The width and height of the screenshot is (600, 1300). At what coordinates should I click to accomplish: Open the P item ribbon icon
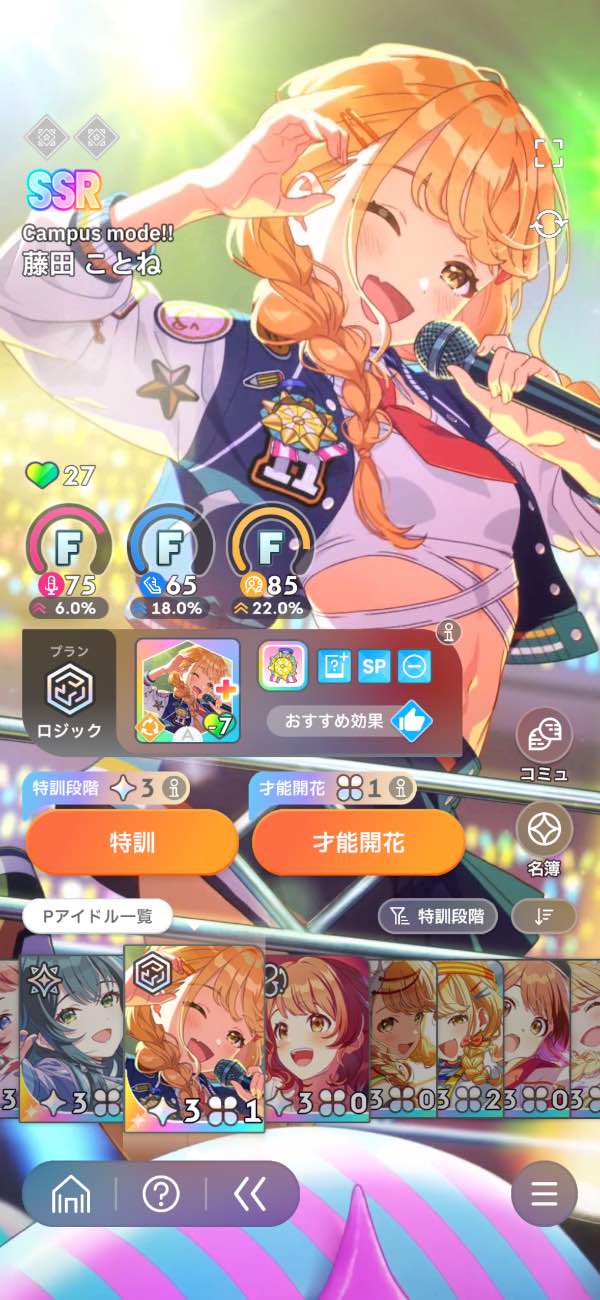click(x=283, y=666)
